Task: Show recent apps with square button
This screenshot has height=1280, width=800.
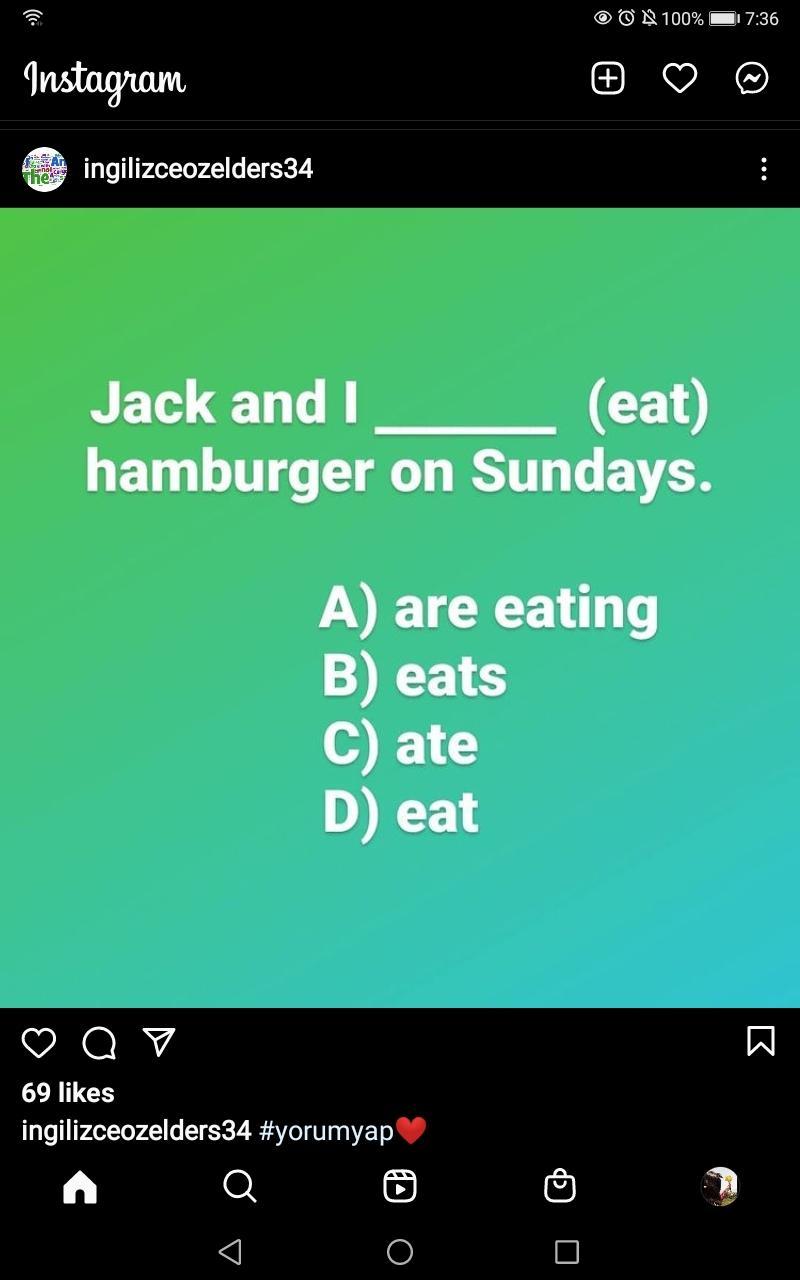Action: [567, 1251]
